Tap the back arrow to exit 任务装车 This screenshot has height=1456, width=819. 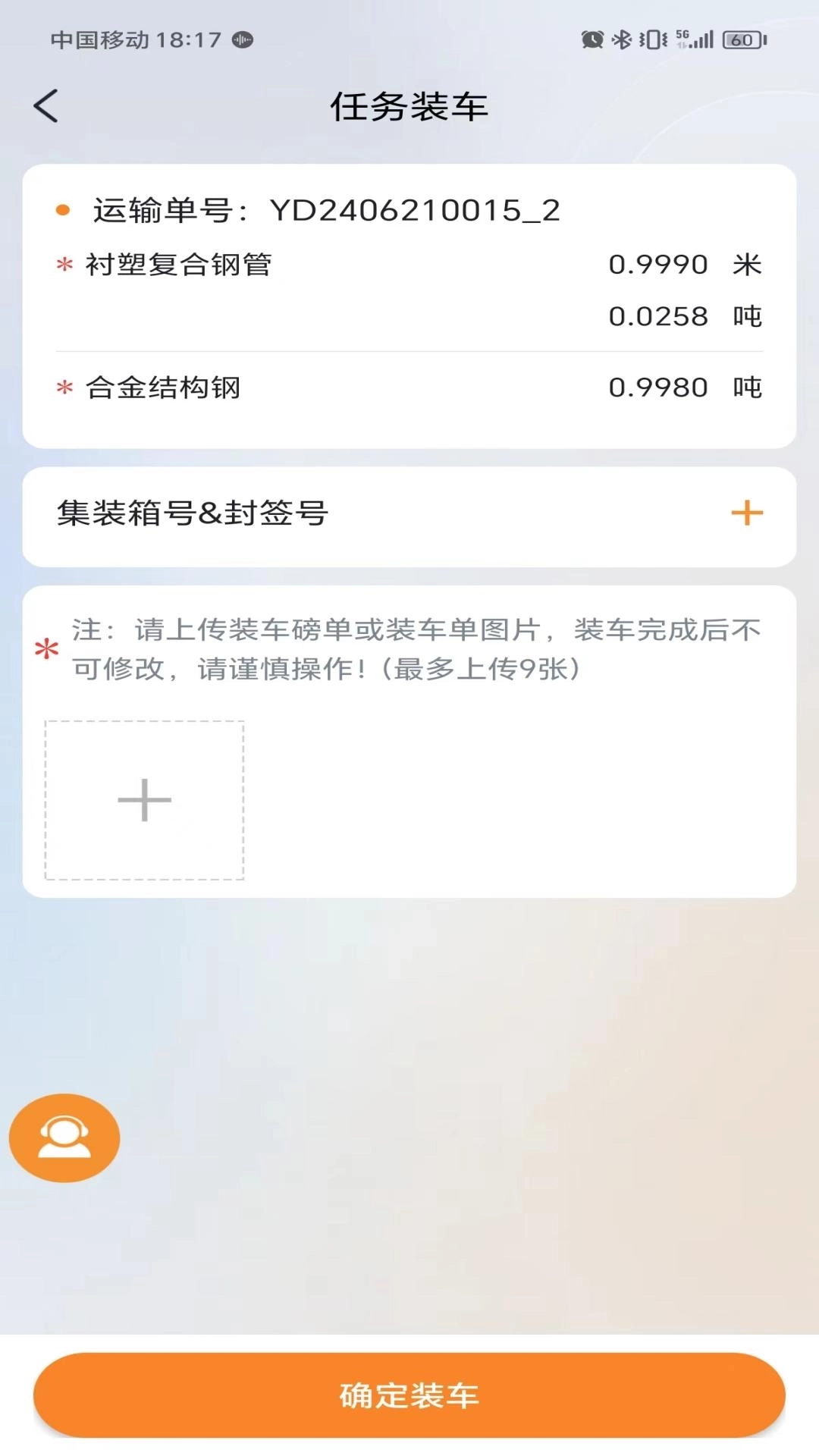pyautogui.click(x=47, y=105)
